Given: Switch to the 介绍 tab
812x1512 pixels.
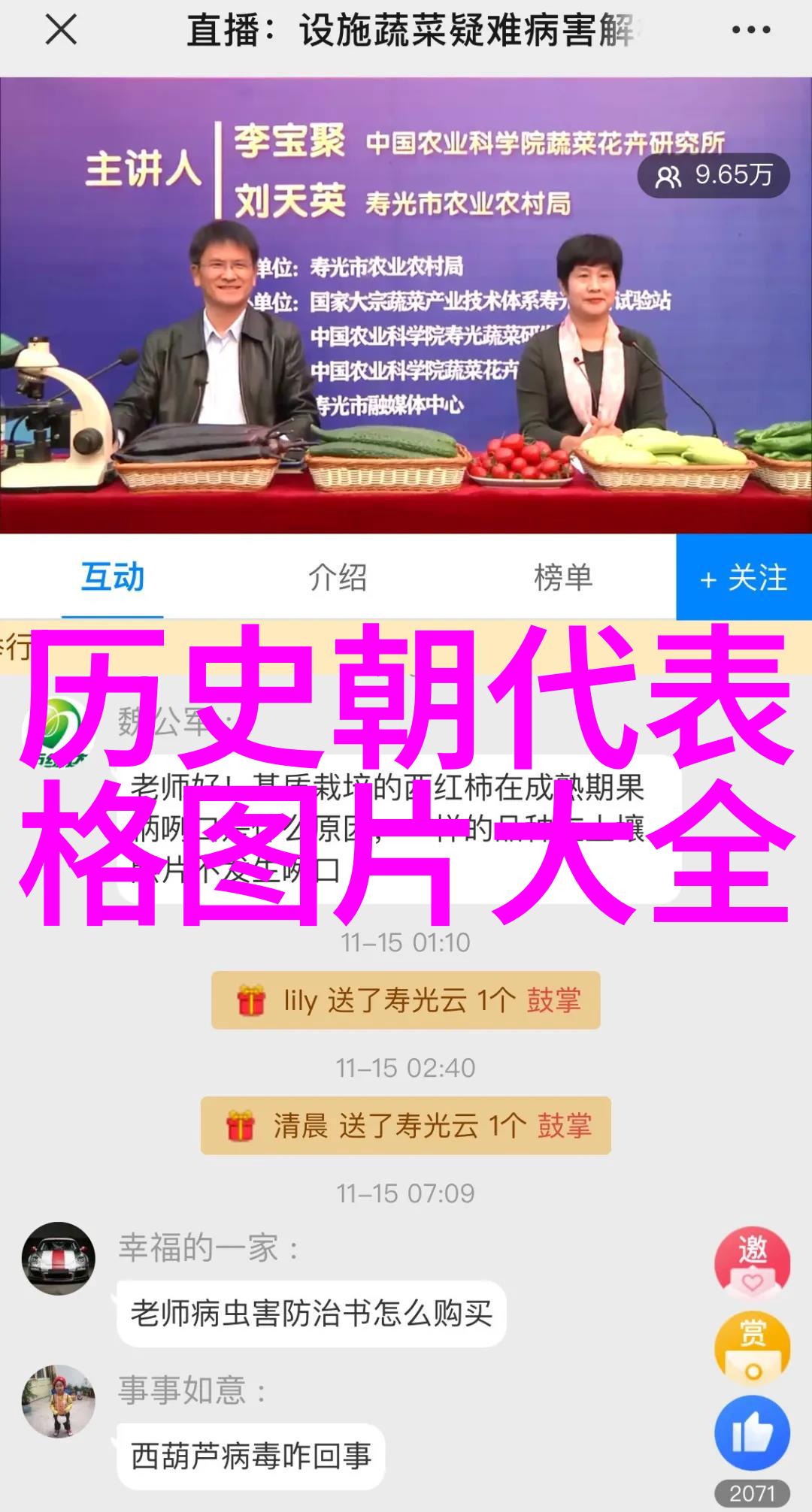Looking at the screenshot, I should [x=338, y=577].
